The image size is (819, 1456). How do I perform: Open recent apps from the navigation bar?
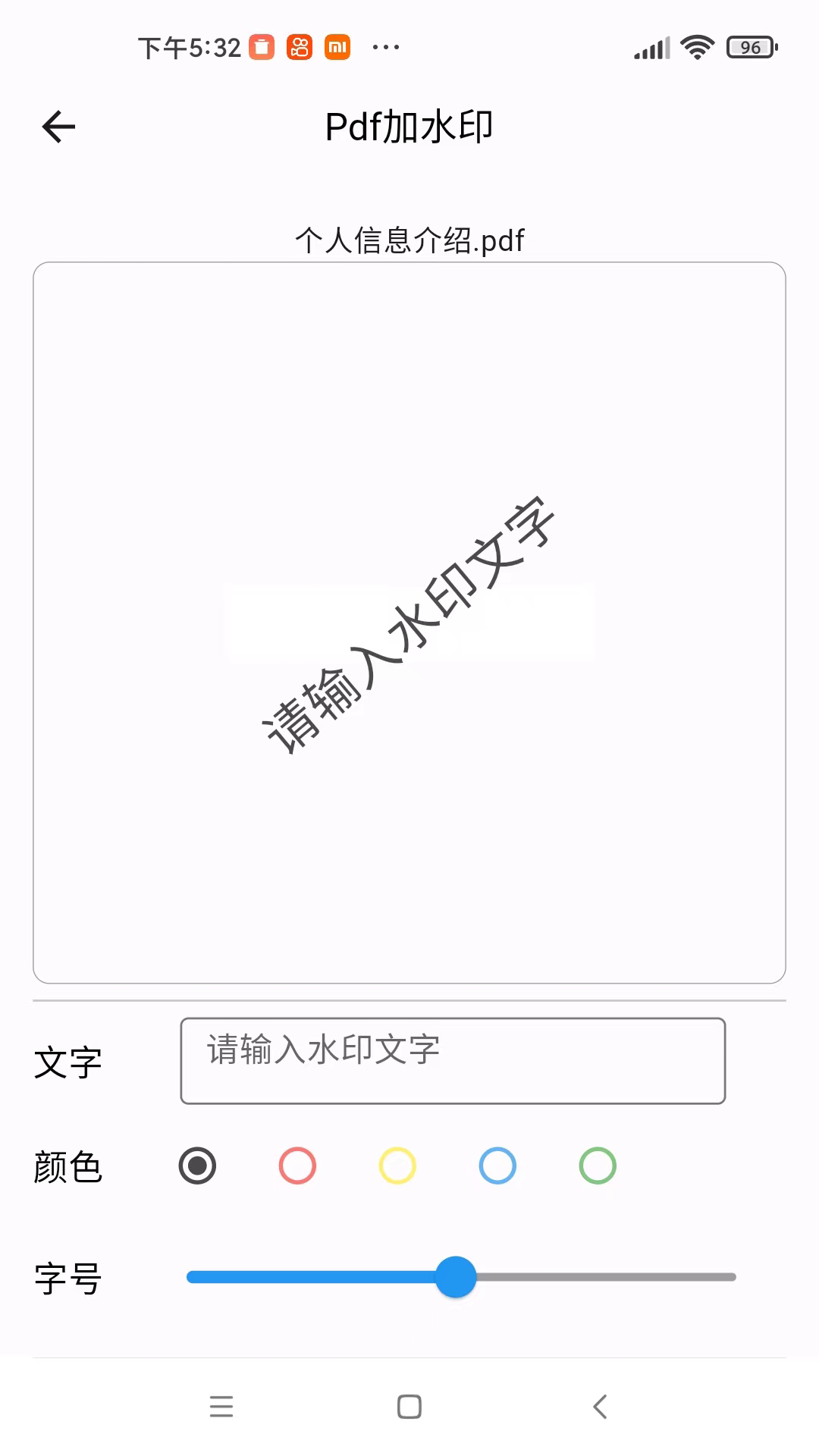[x=221, y=1407]
